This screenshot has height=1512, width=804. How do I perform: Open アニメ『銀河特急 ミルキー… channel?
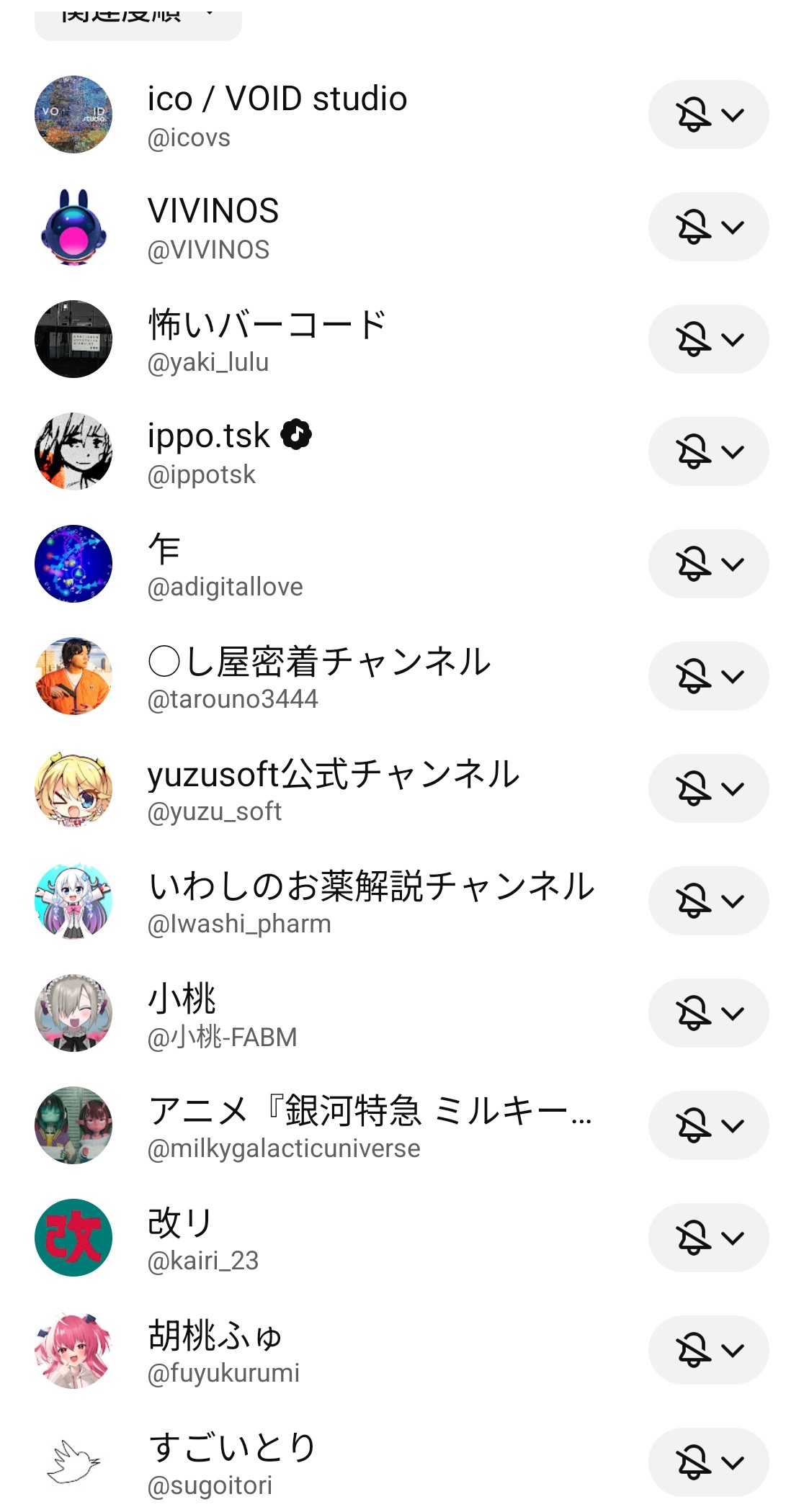pyautogui.click(x=369, y=1125)
